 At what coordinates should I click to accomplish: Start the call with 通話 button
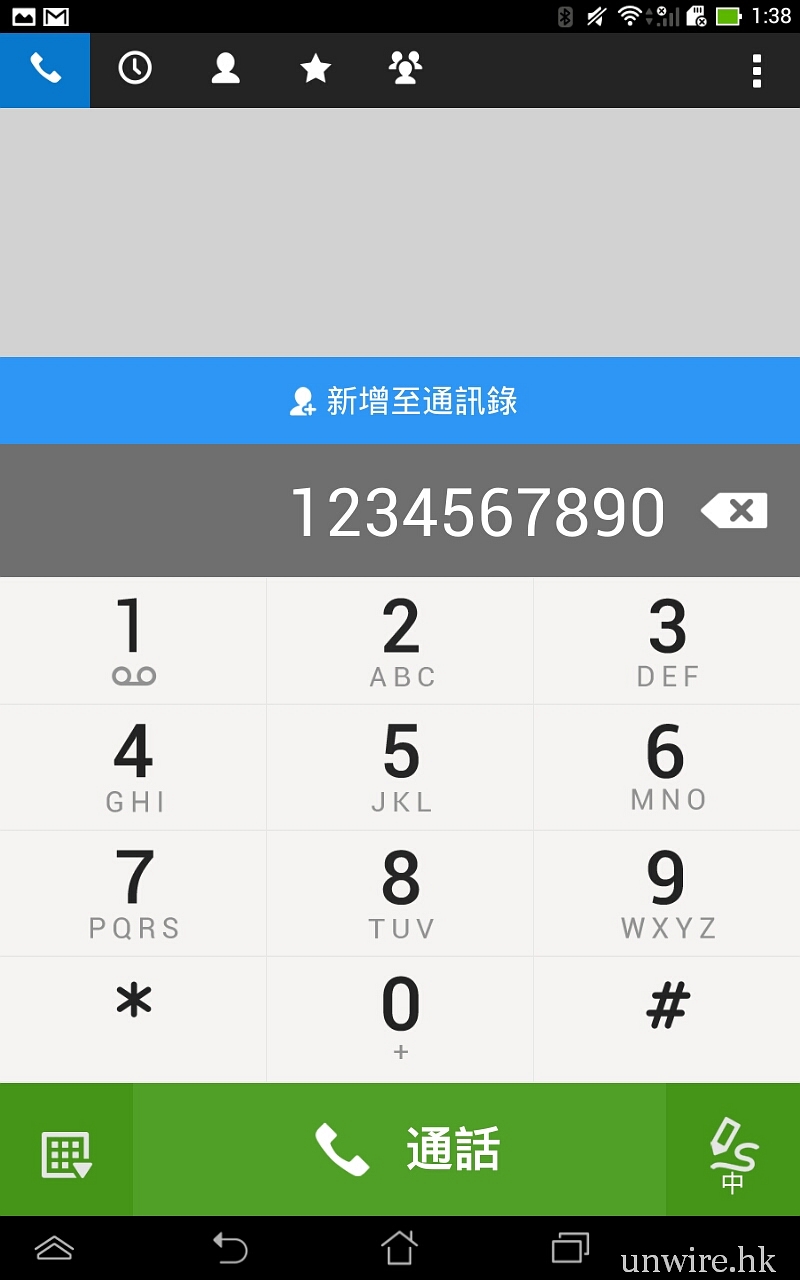400,1150
